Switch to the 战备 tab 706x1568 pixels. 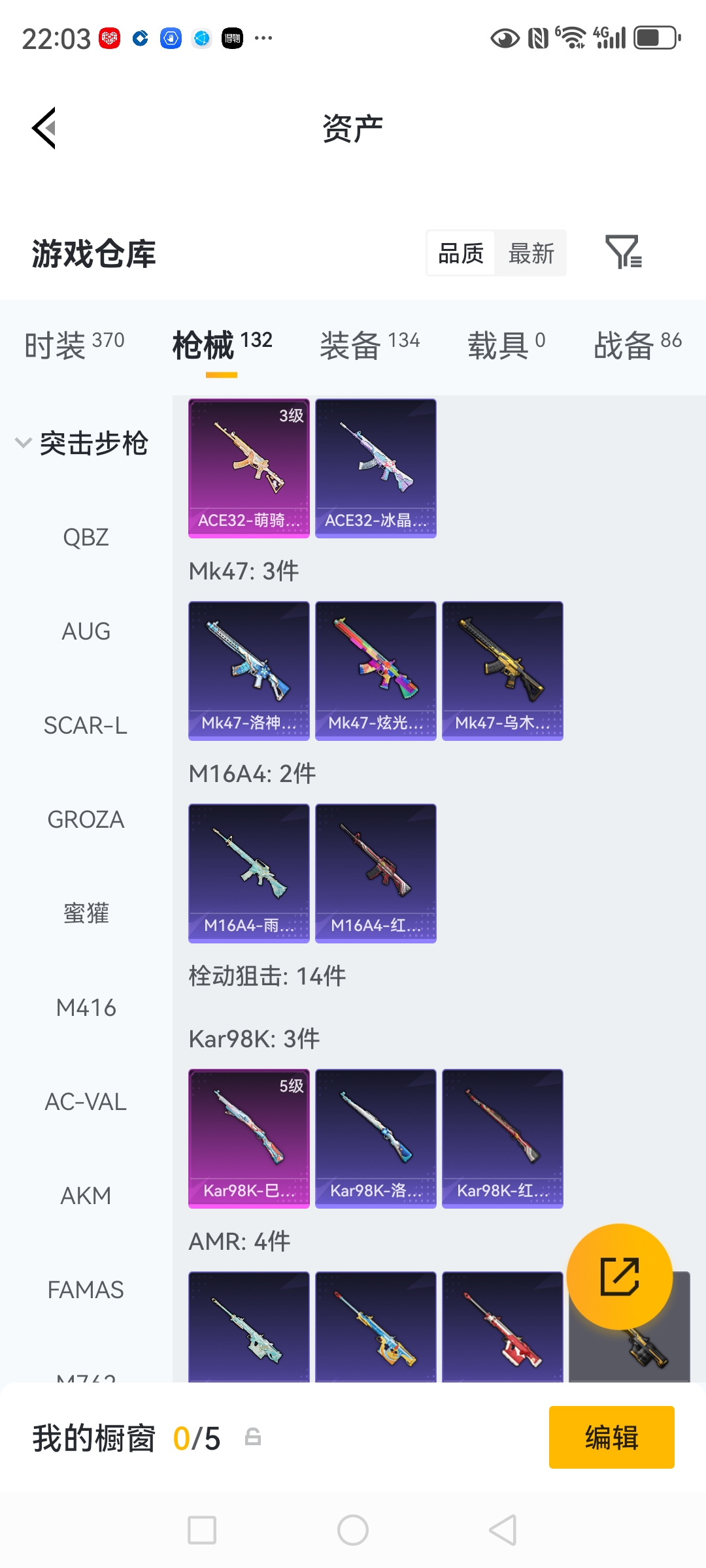(x=637, y=344)
